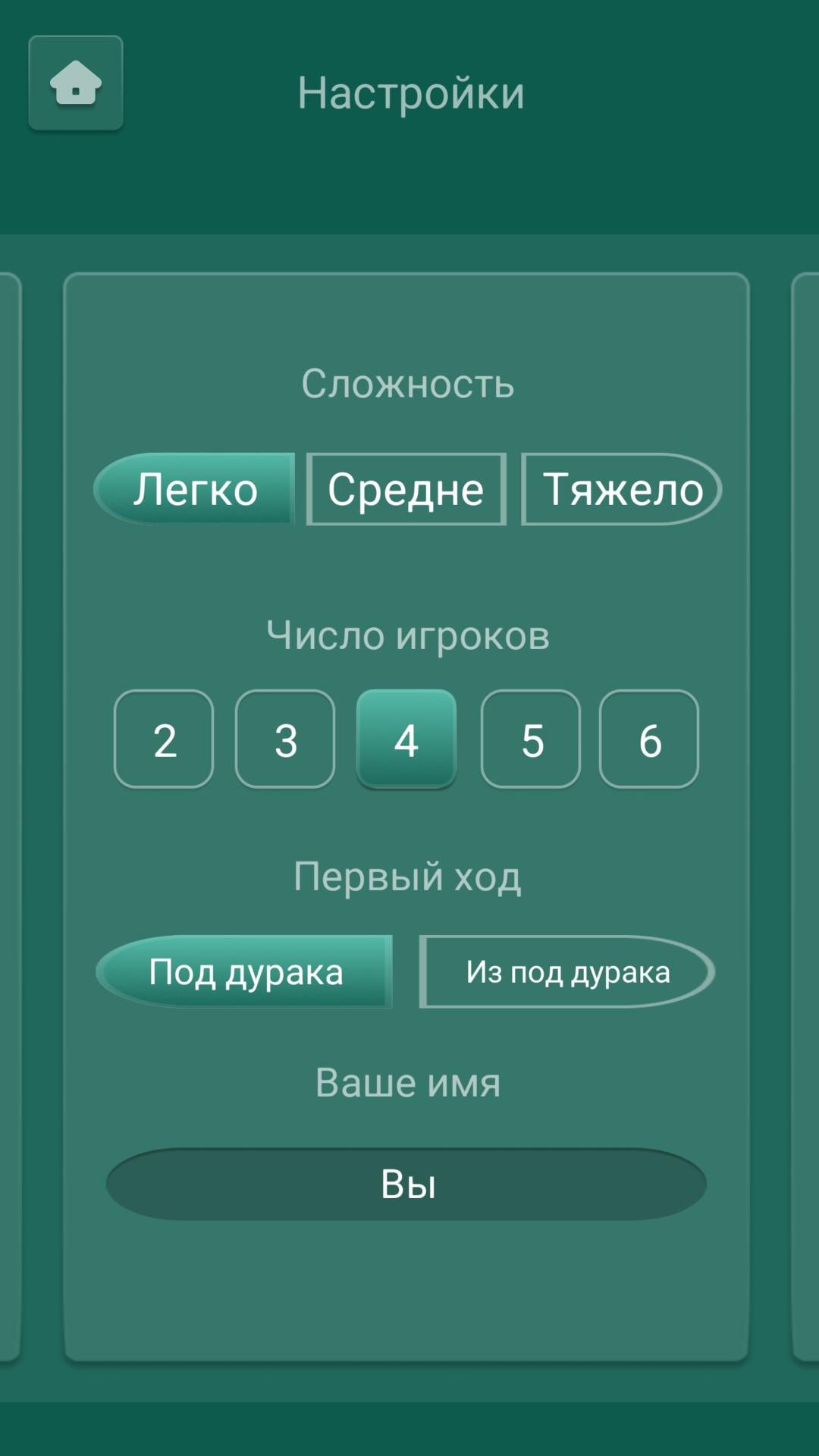Select 4 players option
The image size is (819, 1456).
pyautogui.click(x=406, y=739)
